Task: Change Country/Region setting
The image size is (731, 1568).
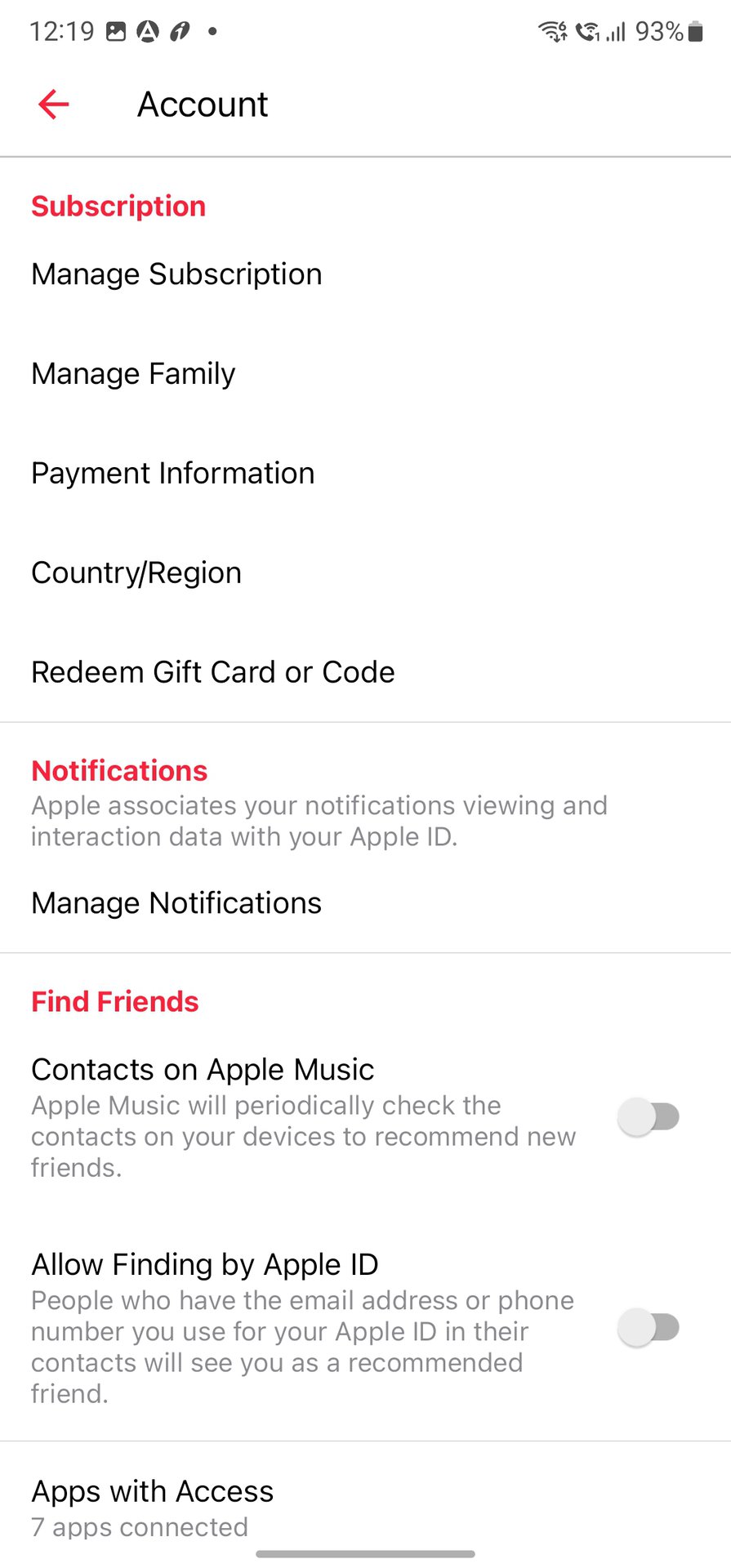Action: tap(136, 573)
